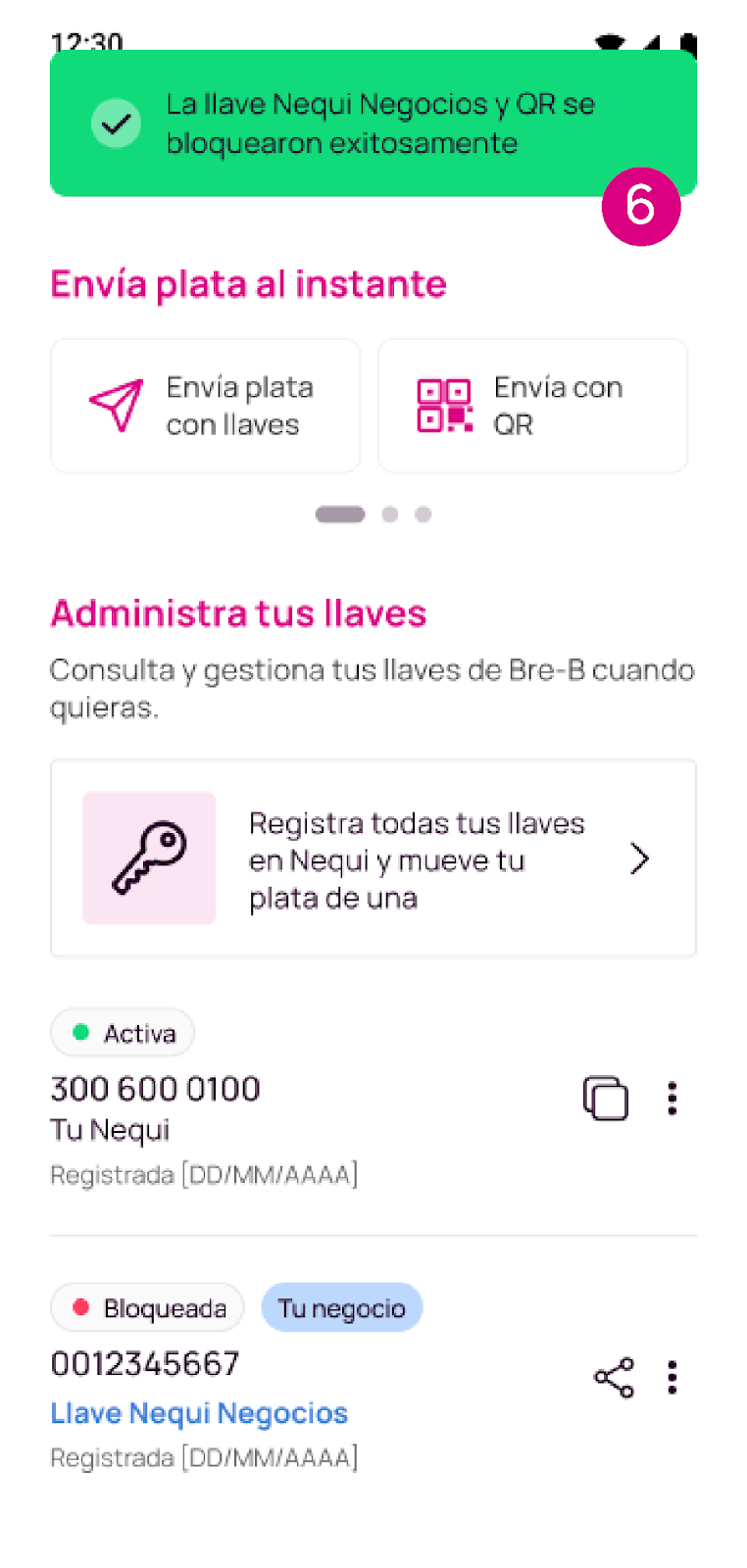Click the pink key icon
747x1568 pixels.
tap(149, 857)
